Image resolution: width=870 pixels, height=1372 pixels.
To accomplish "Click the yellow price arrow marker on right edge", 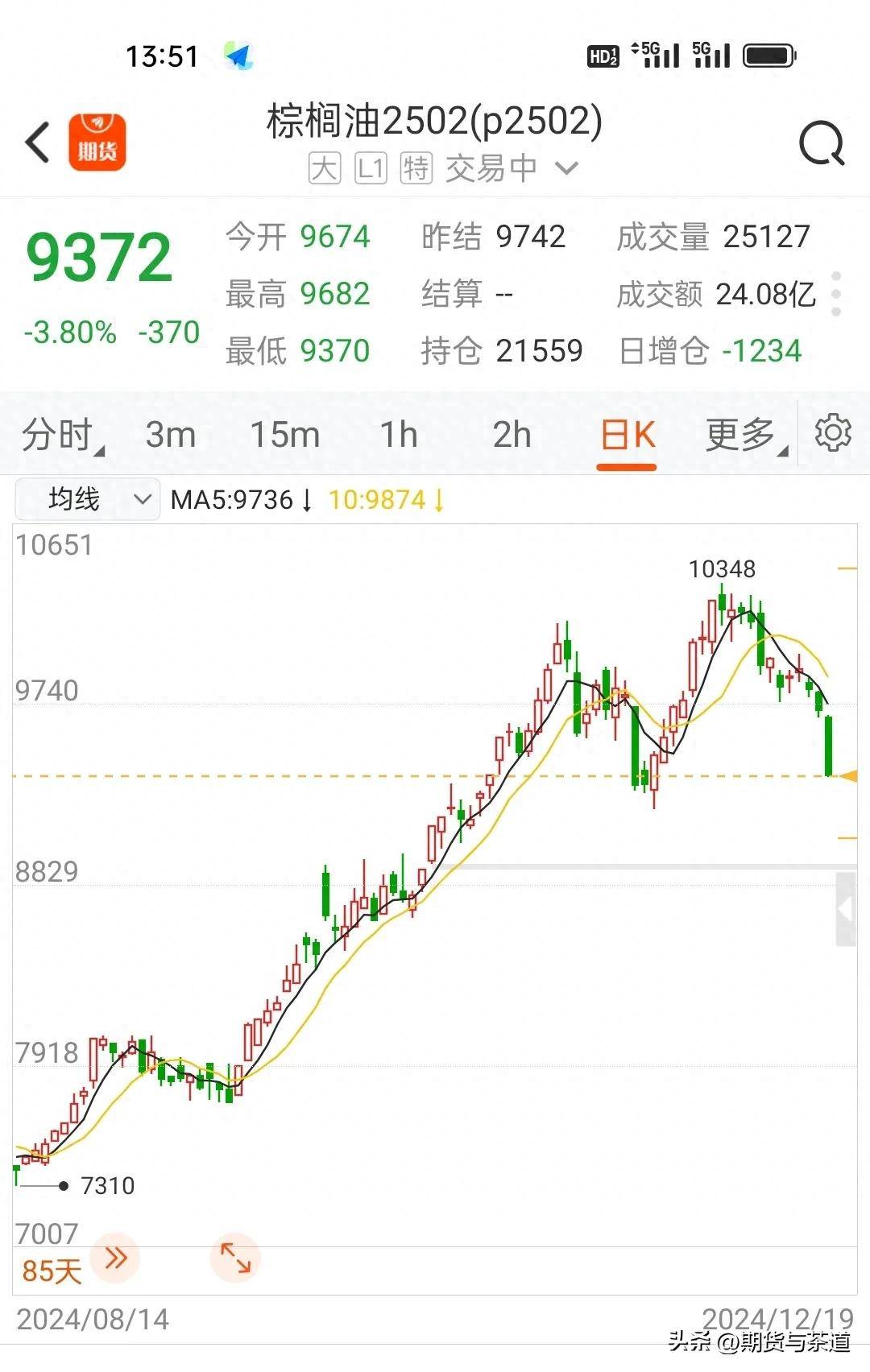I will (x=852, y=775).
